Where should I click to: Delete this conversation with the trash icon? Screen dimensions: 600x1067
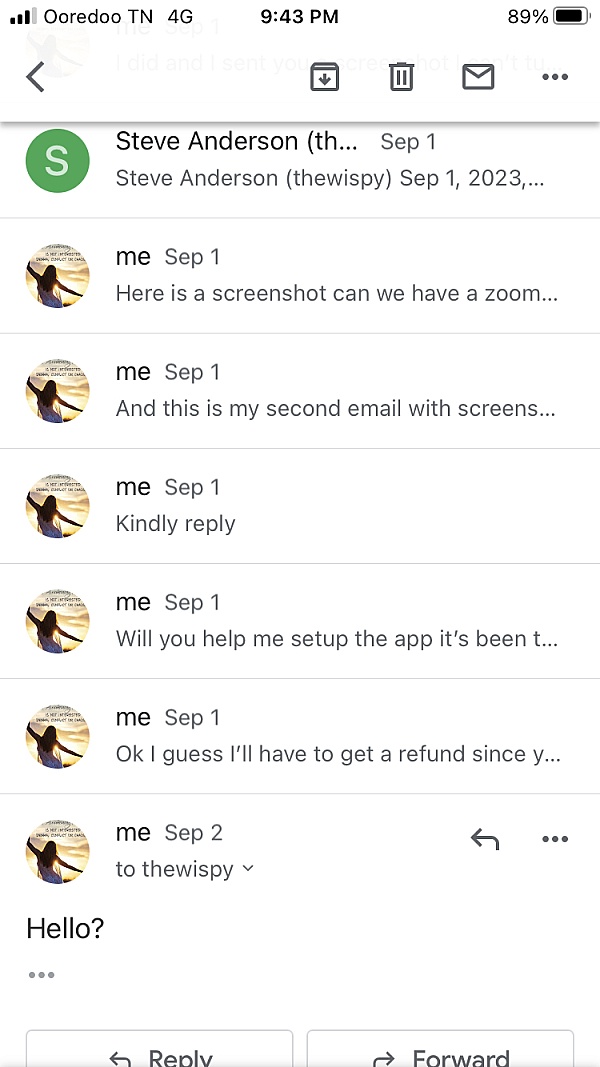(x=401, y=76)
